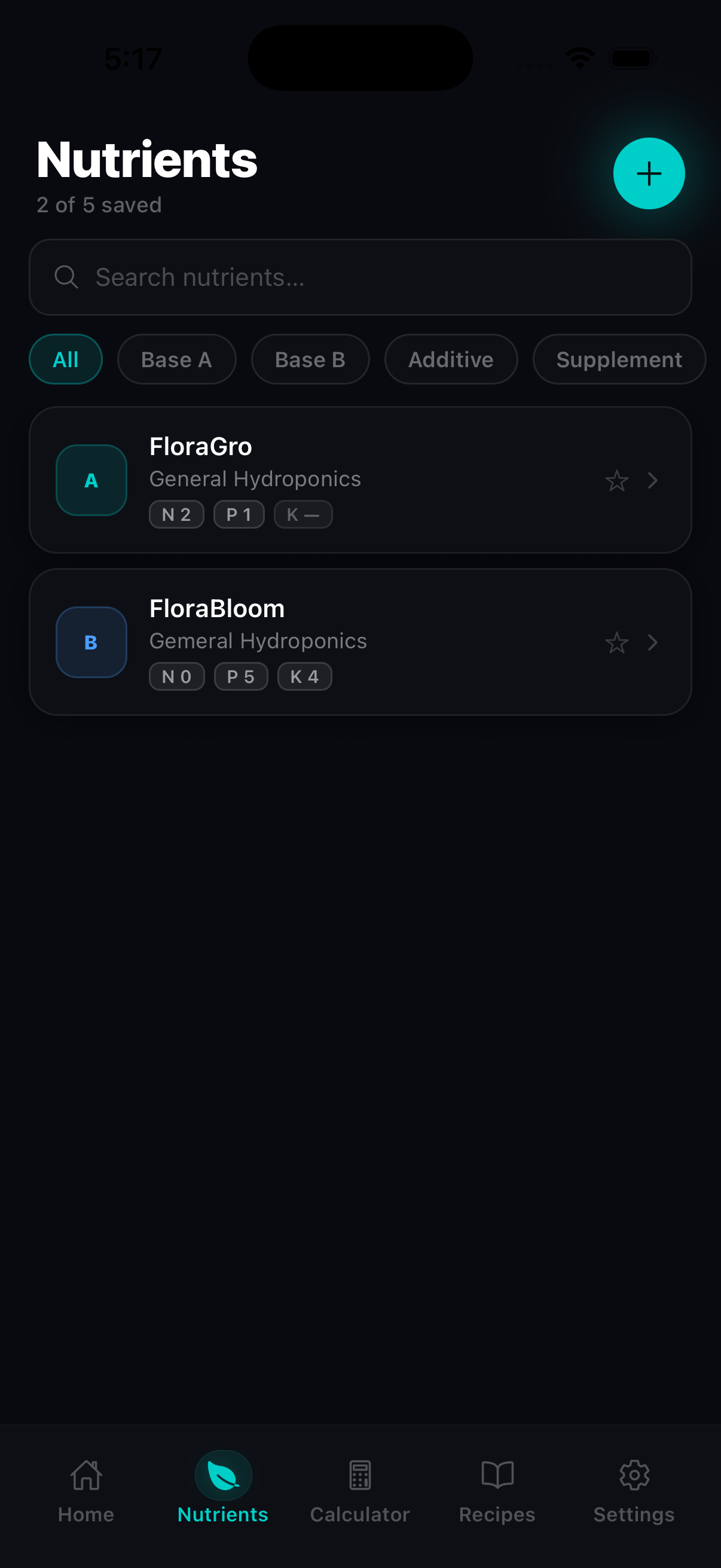This screenshot has width=721, height=1568.
Task: Select the Base B filter chip
Action: (x=310, y=359)
